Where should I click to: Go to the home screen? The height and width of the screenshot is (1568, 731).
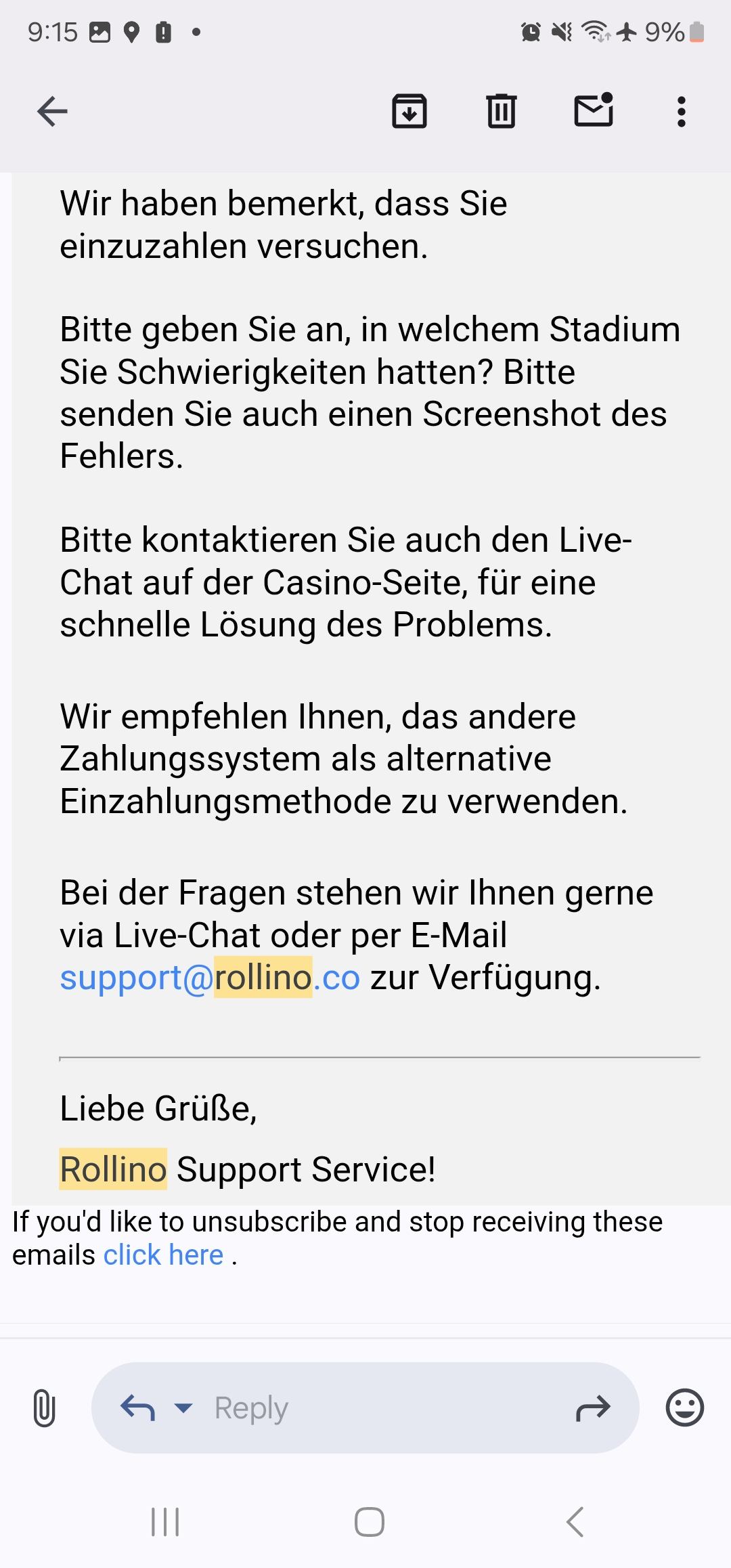370,1523
